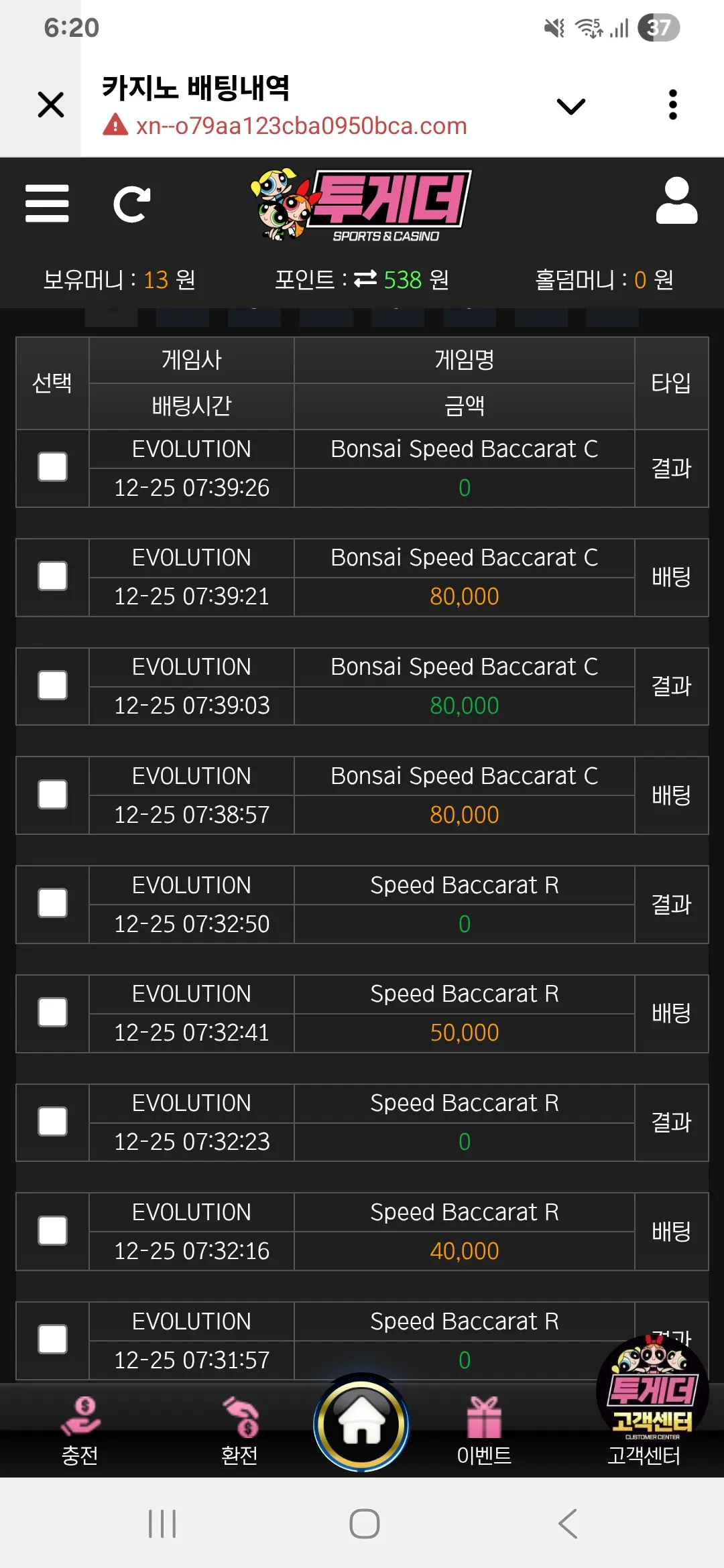Viewport: 724px width, 1568px height.
Task: Go to the home button
Action: pos(361,1422)
